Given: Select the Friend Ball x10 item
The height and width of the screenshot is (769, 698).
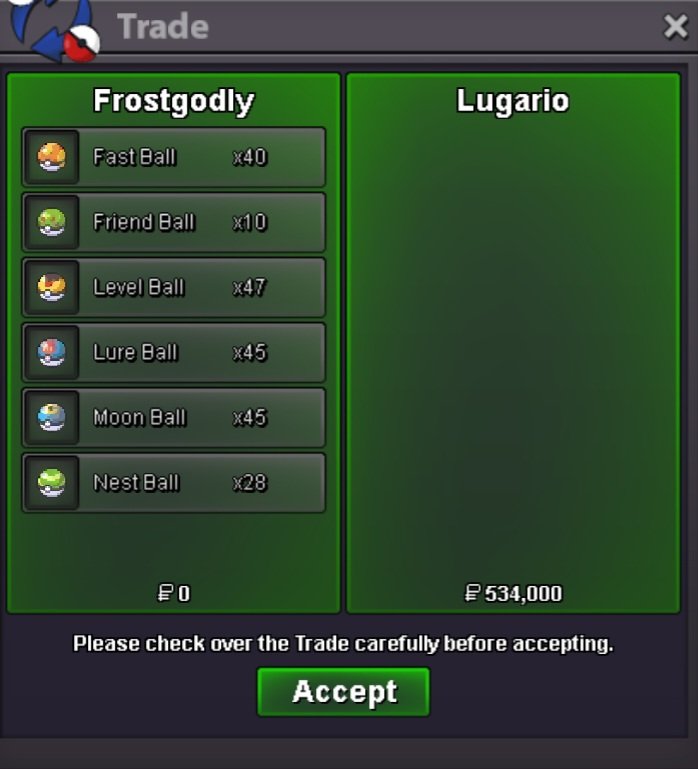Looking at the screenshot, I should [174, 222].
